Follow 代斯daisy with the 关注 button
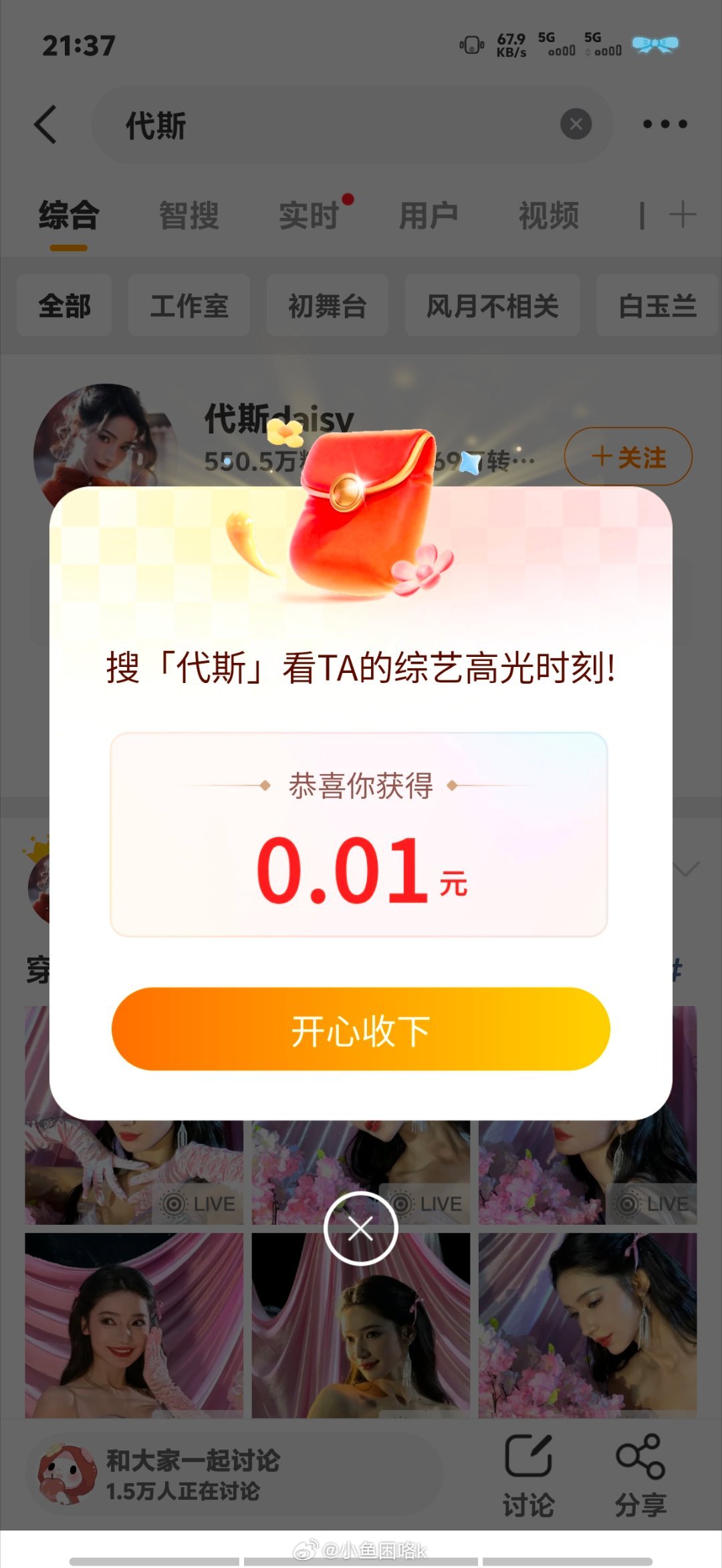This screenshot has height=1568, width=722. click(628, 458)
